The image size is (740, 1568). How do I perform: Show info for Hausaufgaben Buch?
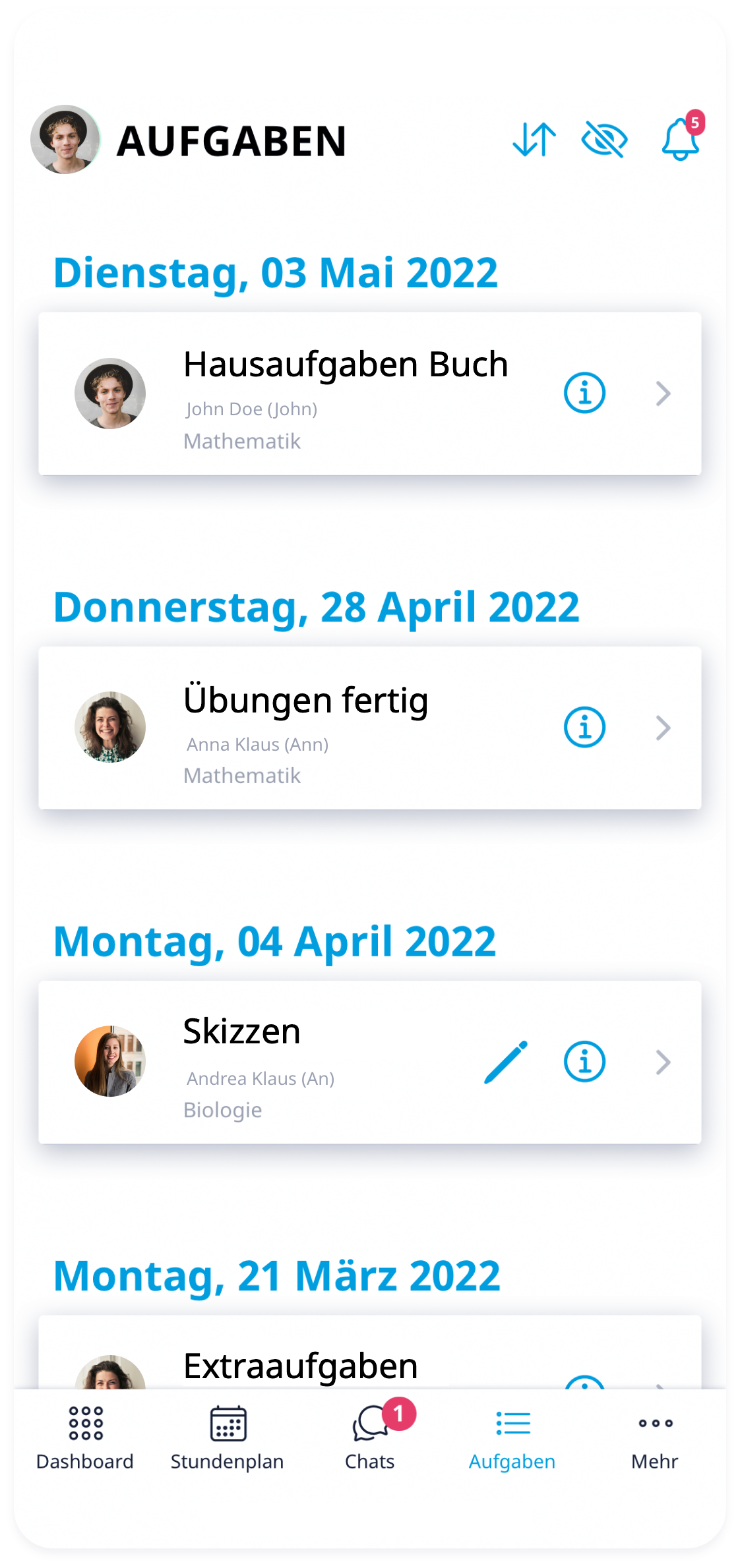[584, 393]
